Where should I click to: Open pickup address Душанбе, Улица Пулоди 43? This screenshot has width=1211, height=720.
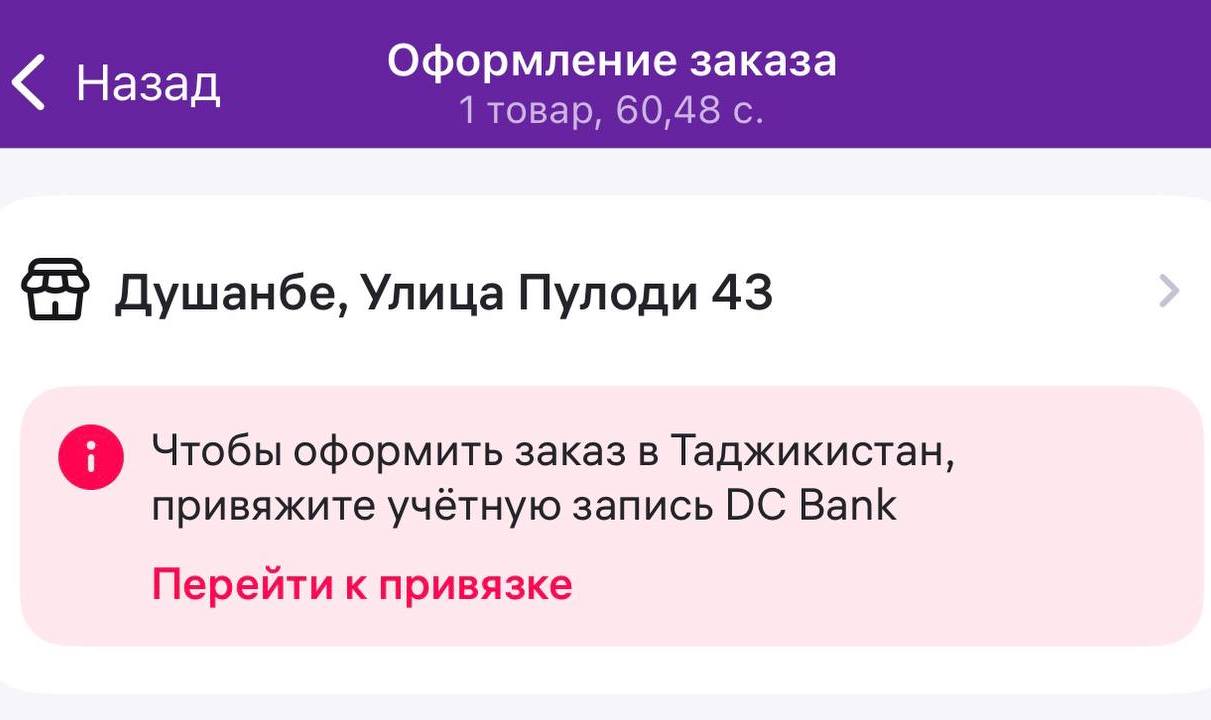(600, 293)
